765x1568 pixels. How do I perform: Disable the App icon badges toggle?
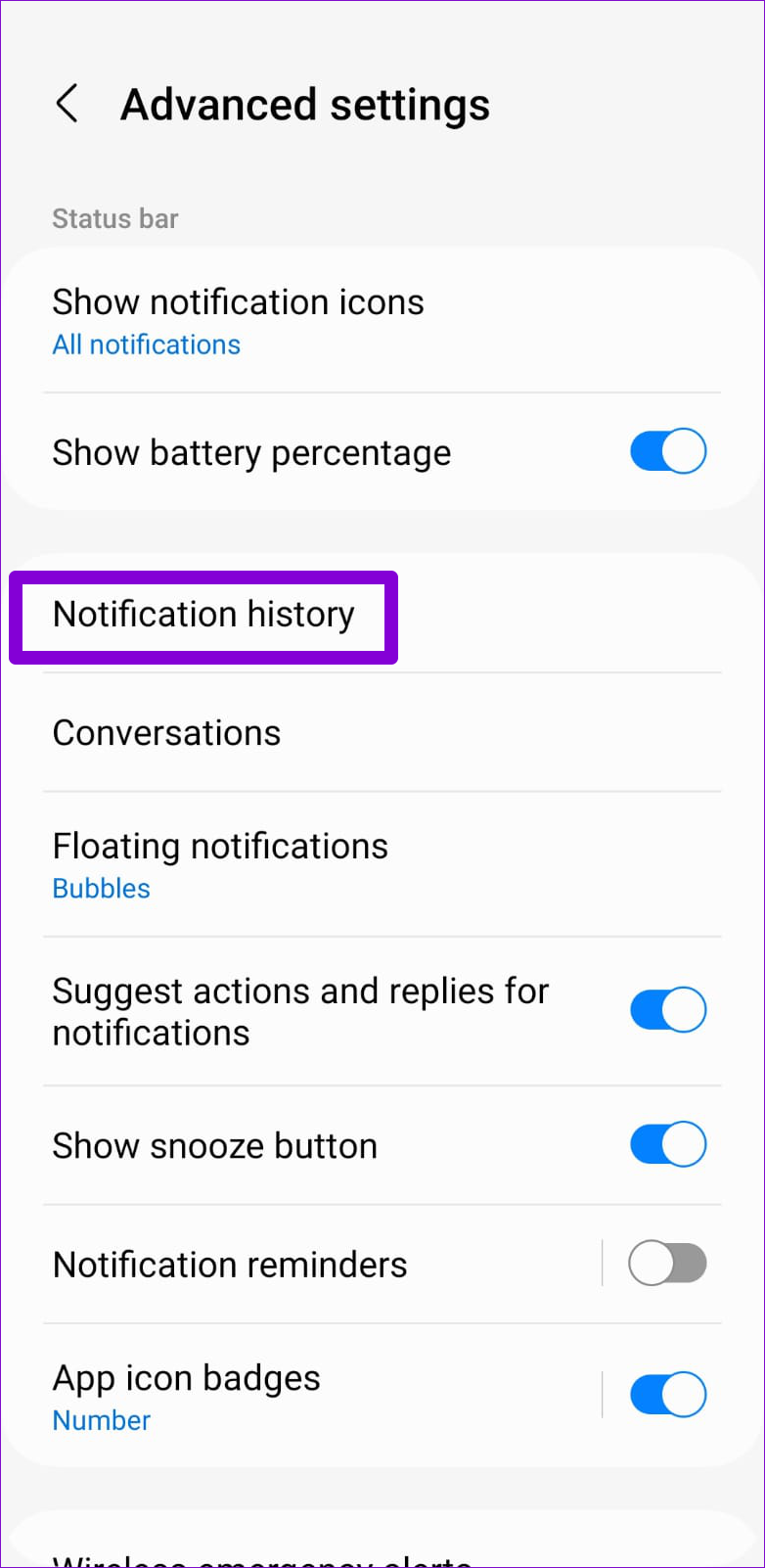[x=668, y=1394]
